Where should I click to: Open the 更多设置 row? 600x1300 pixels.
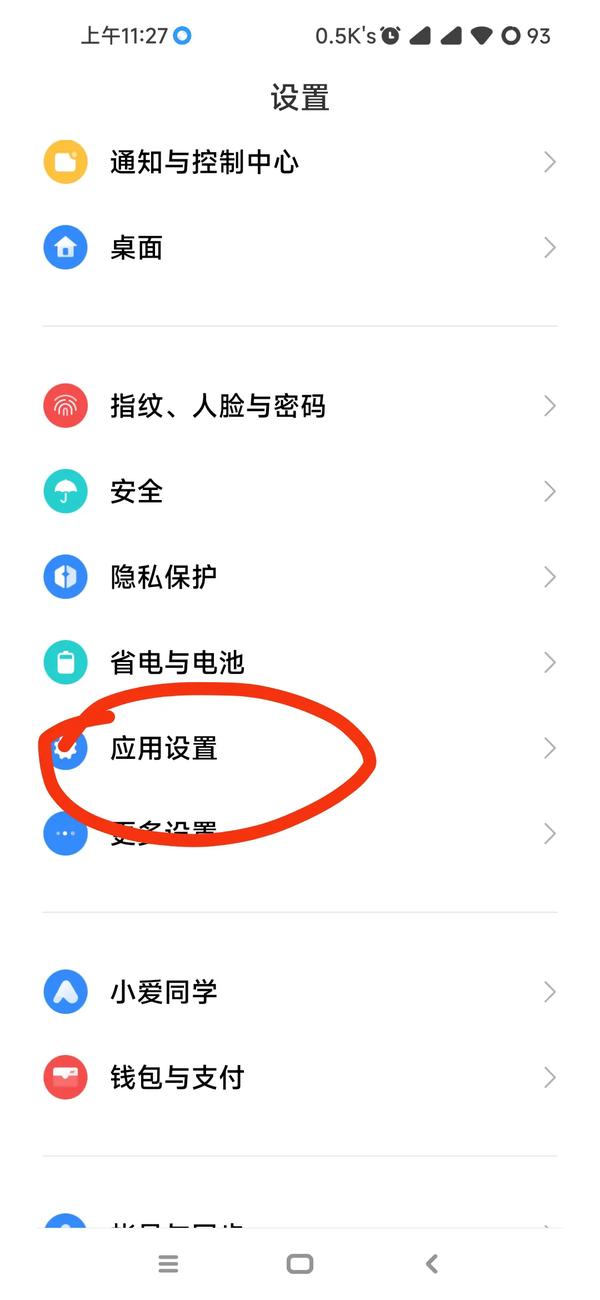300,833
